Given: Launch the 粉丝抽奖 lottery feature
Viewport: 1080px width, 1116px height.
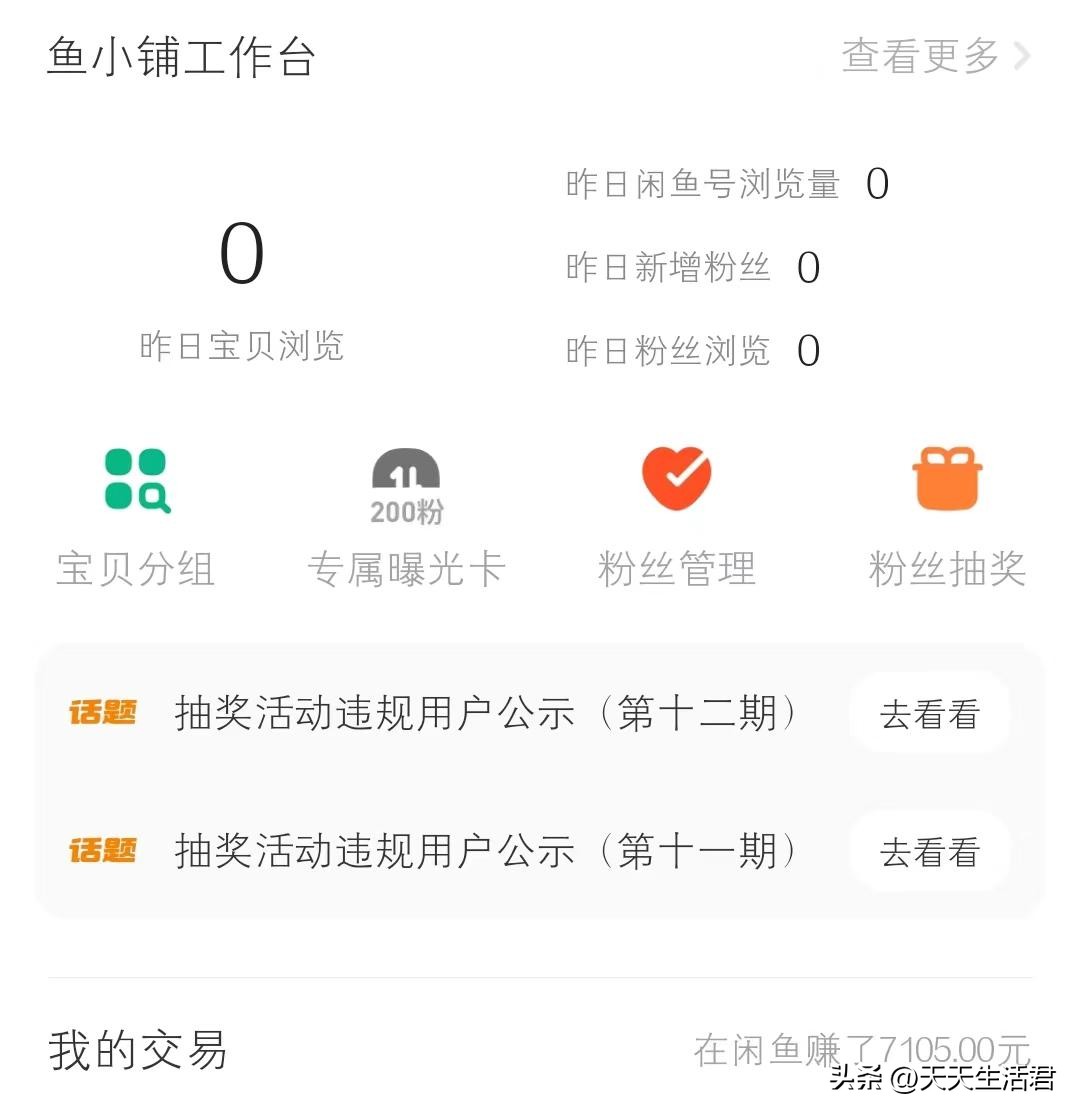Looking at the screenshot, I should [x=947, y=570].
